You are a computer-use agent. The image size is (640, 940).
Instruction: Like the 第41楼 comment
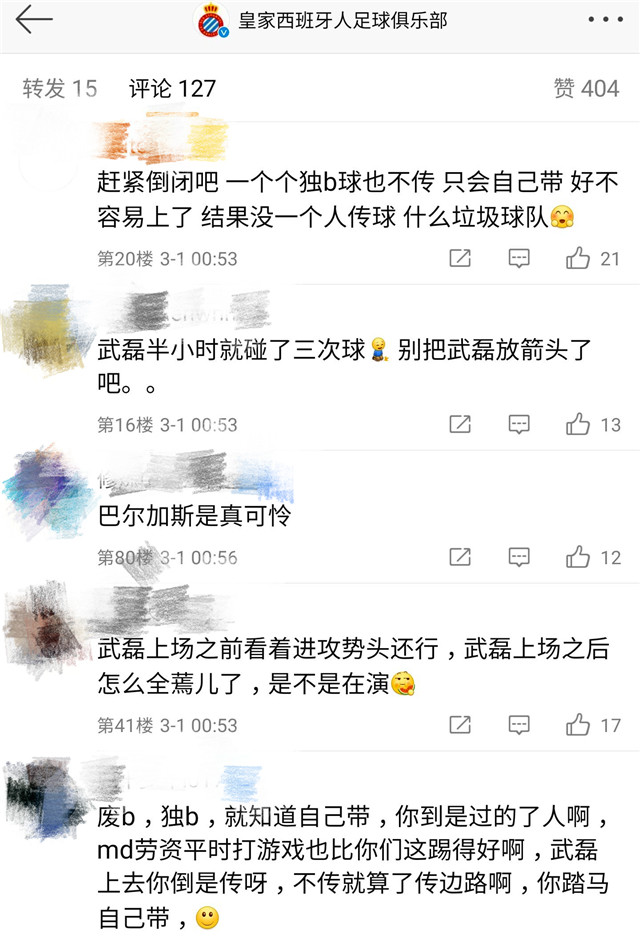pos(578,725)
